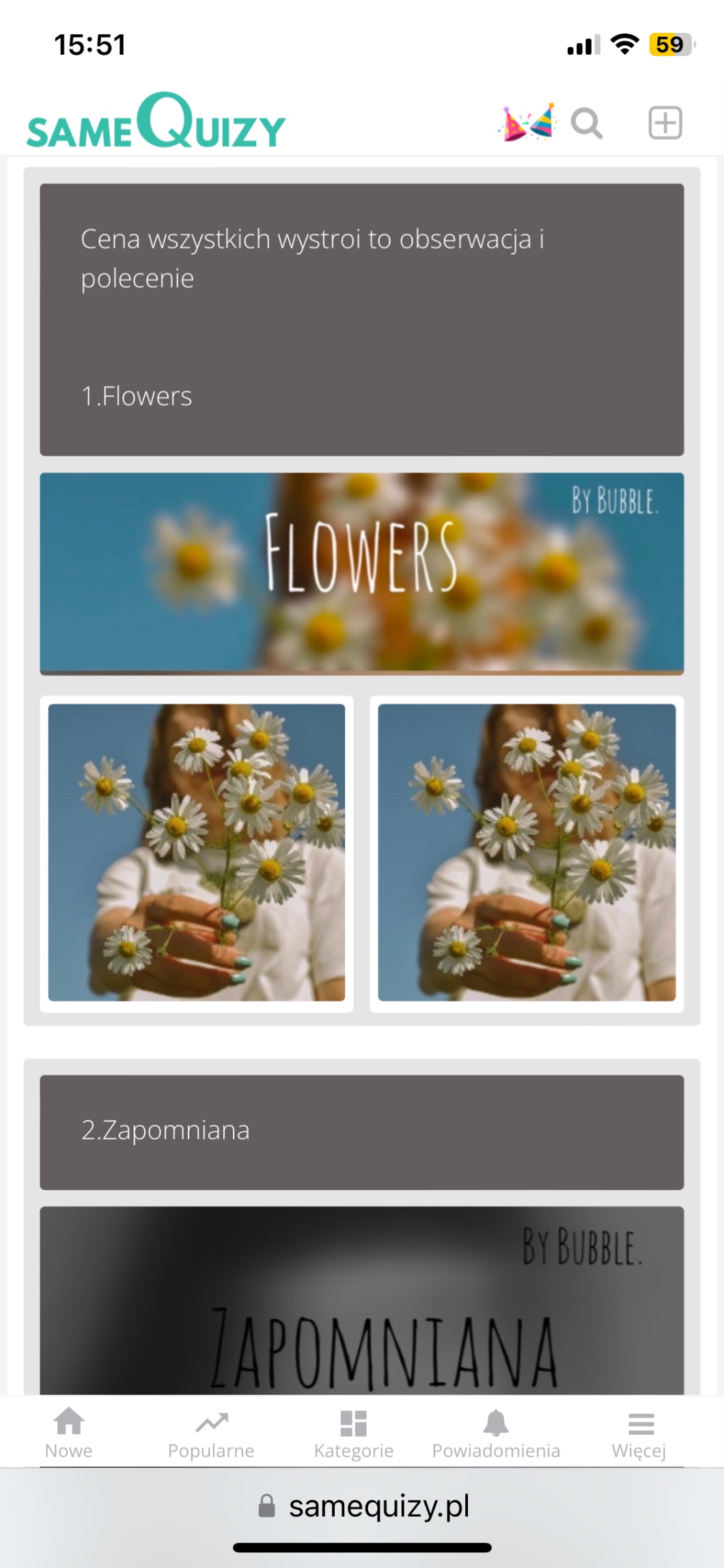
Task: Open the party hats celebration icon
Action: tap(528, 123)
